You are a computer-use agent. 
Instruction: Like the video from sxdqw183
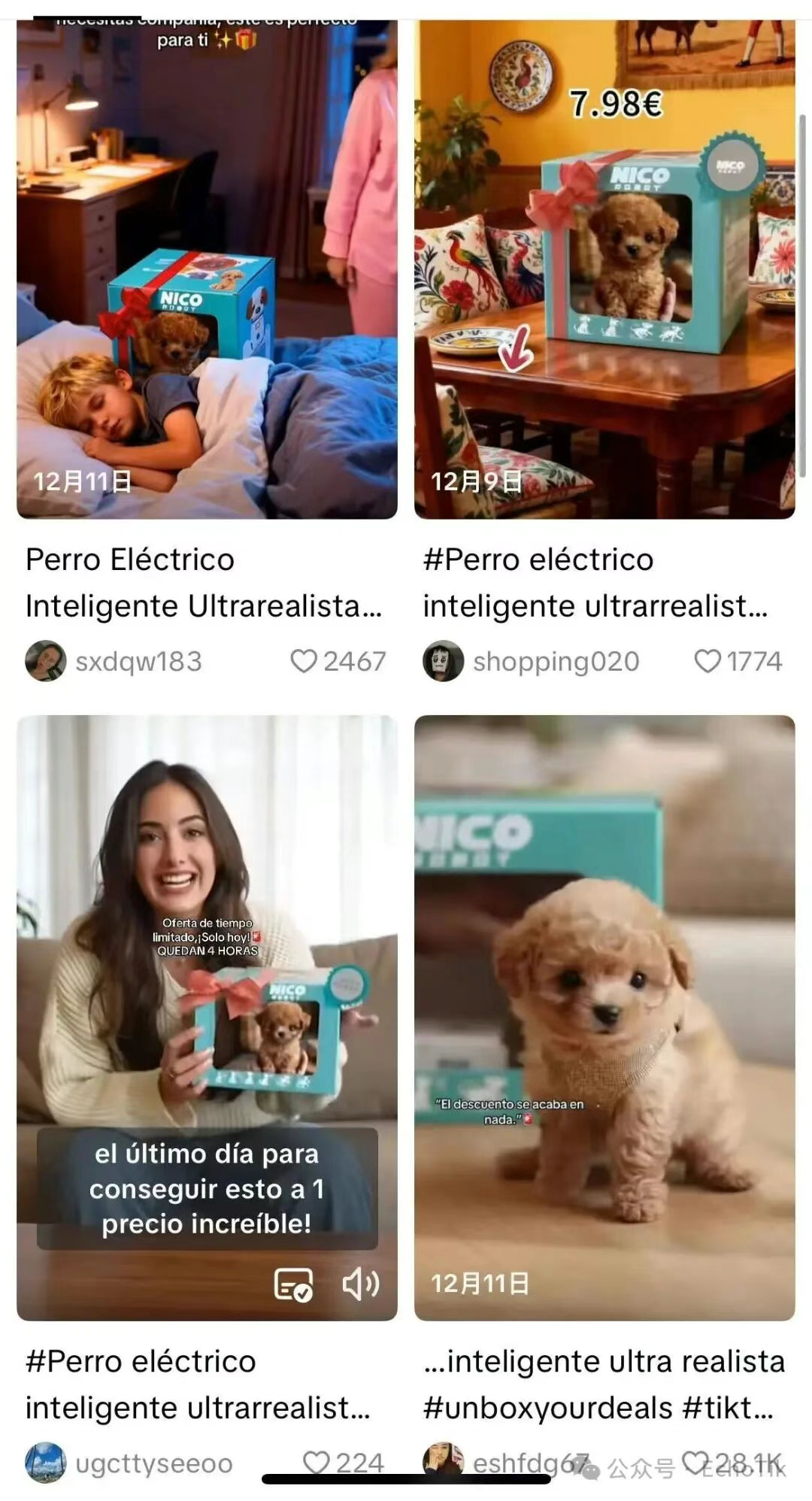pyautogui.click(x=304, y=661)
